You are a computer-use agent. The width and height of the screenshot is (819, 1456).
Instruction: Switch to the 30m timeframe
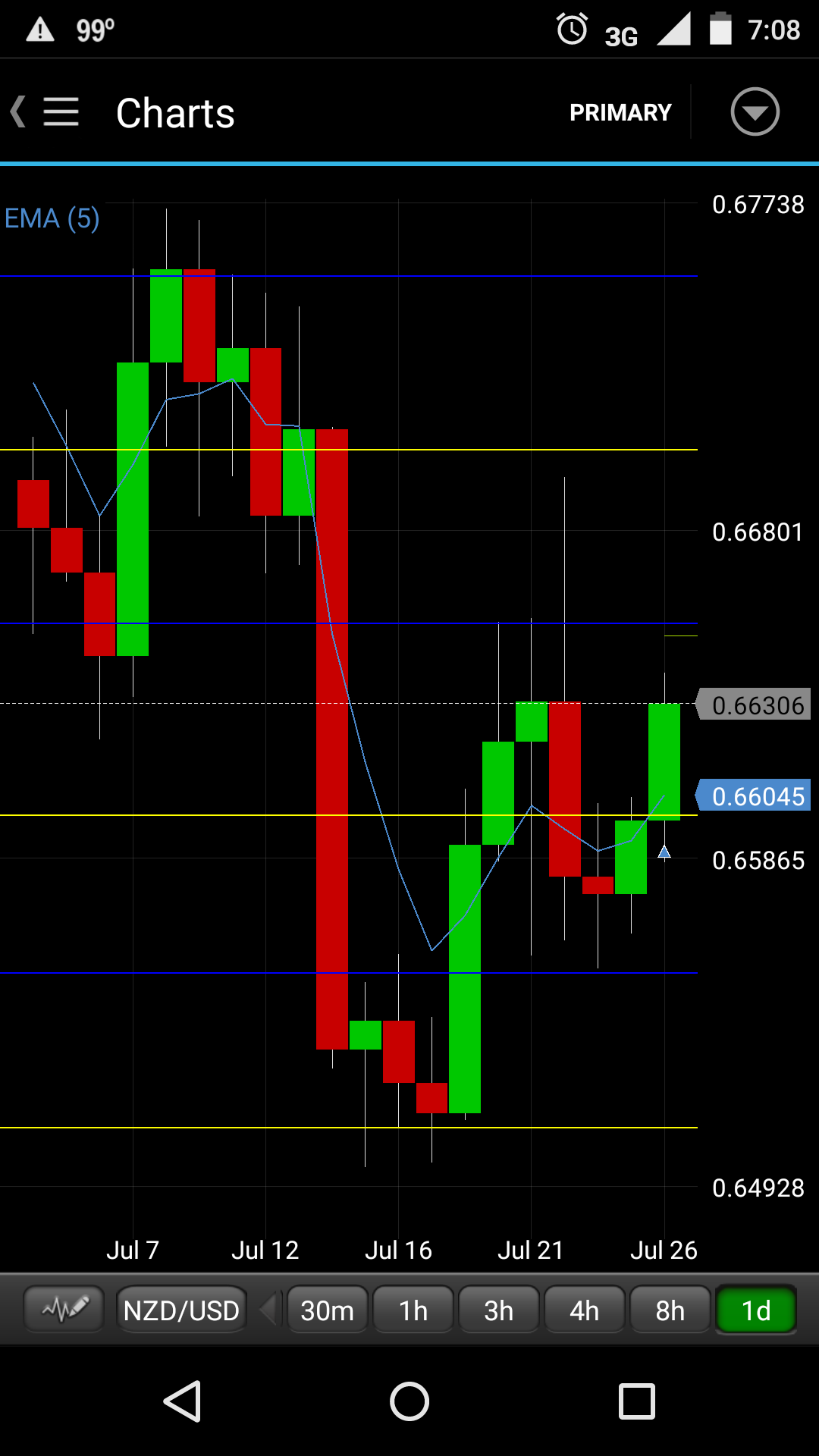coord(327,1310)
